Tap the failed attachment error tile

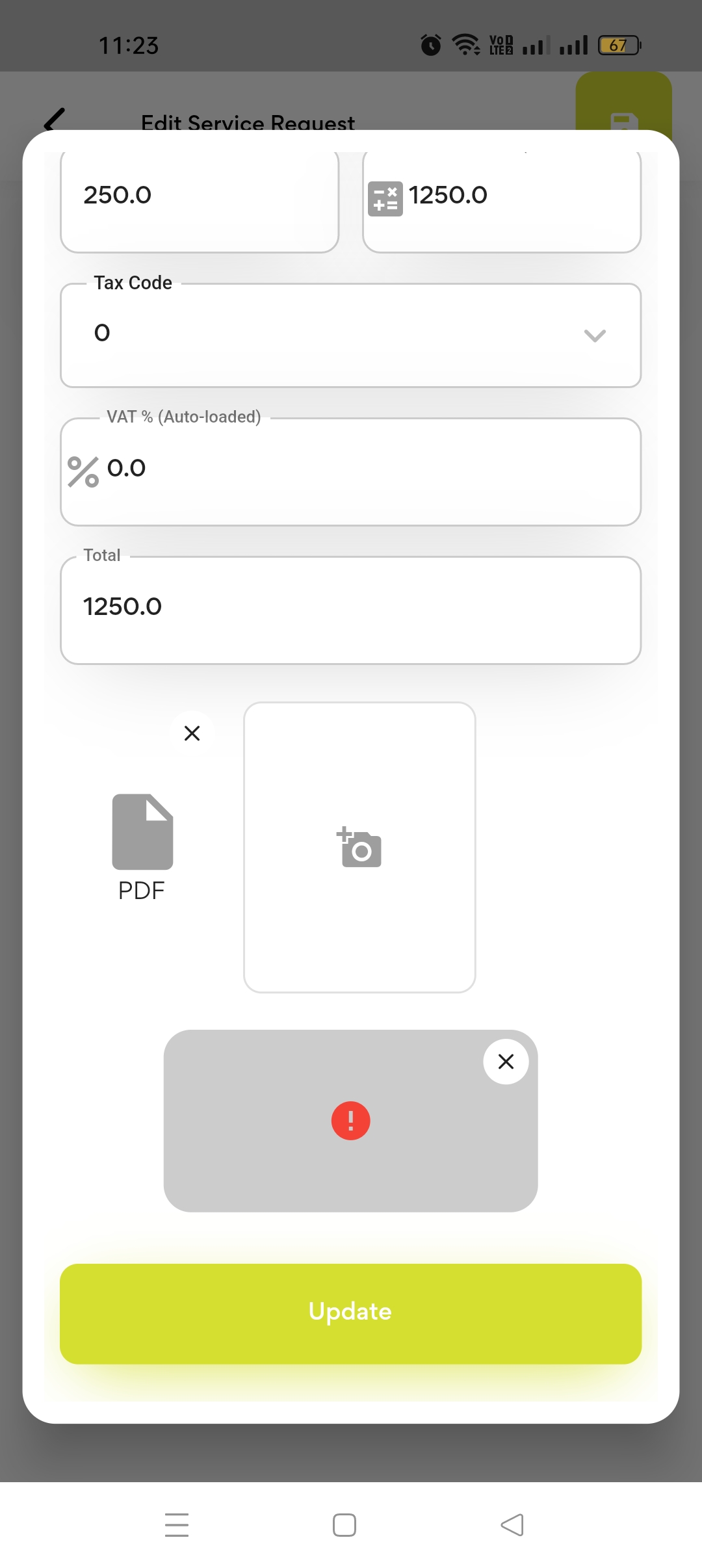pos(350,1121)
